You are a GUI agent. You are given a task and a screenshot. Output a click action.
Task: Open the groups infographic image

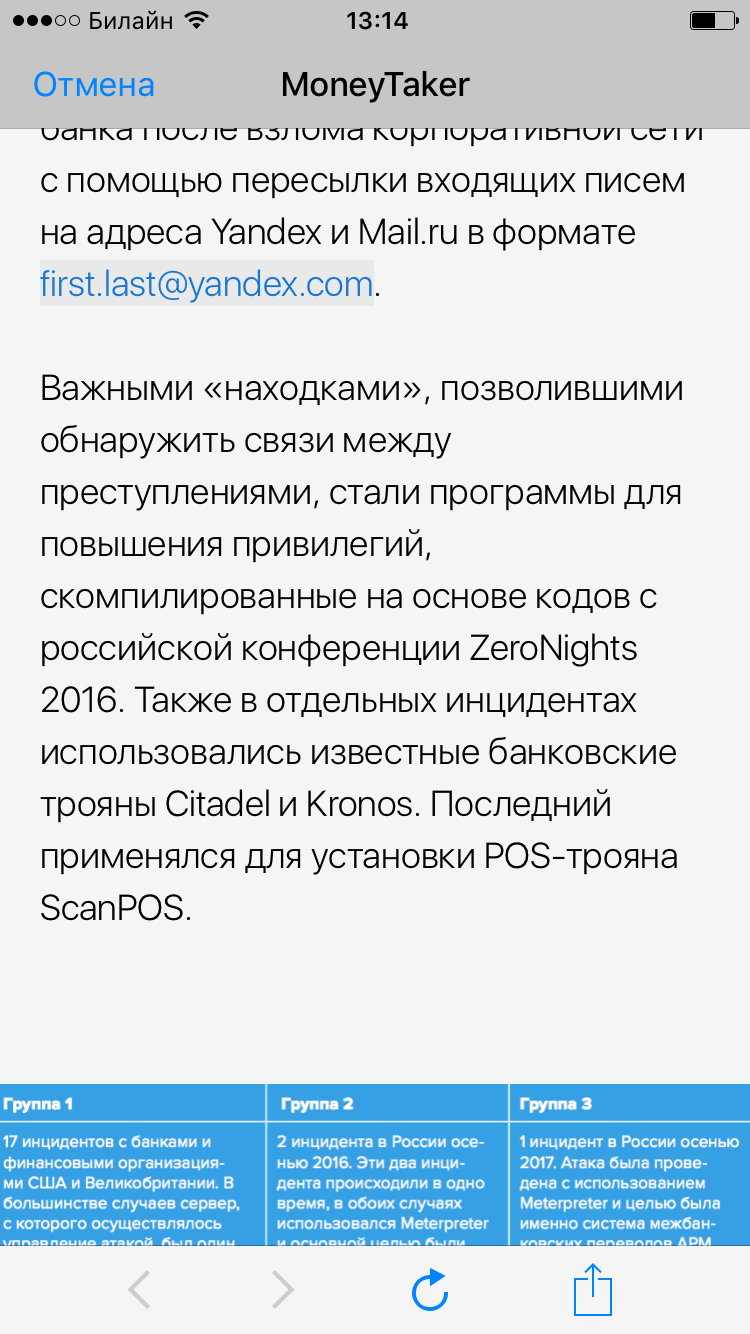tap(375, 1165)
